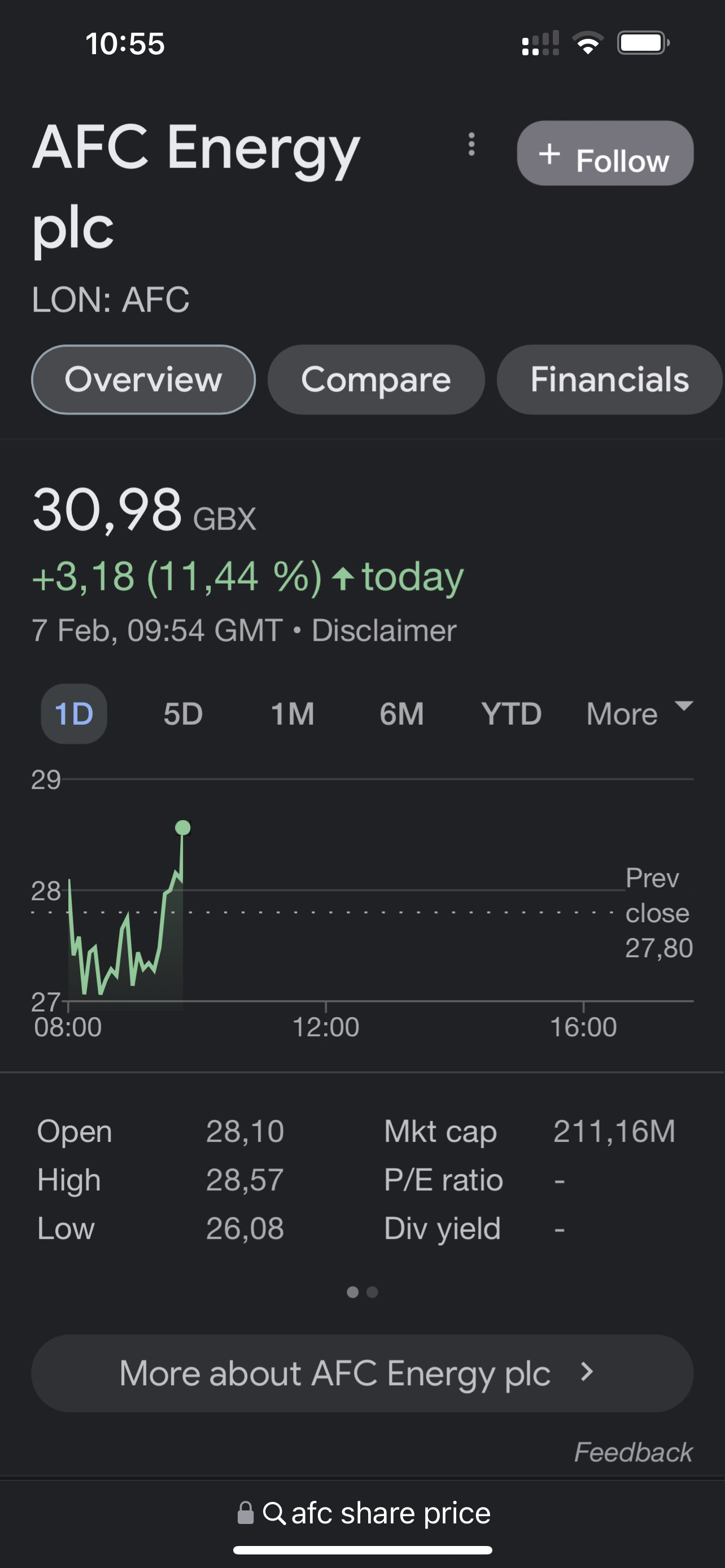This screenshot has width=725, height=1568.
Task: Tap the lock icon in the address bar
Action: (x=247, y=1512)
